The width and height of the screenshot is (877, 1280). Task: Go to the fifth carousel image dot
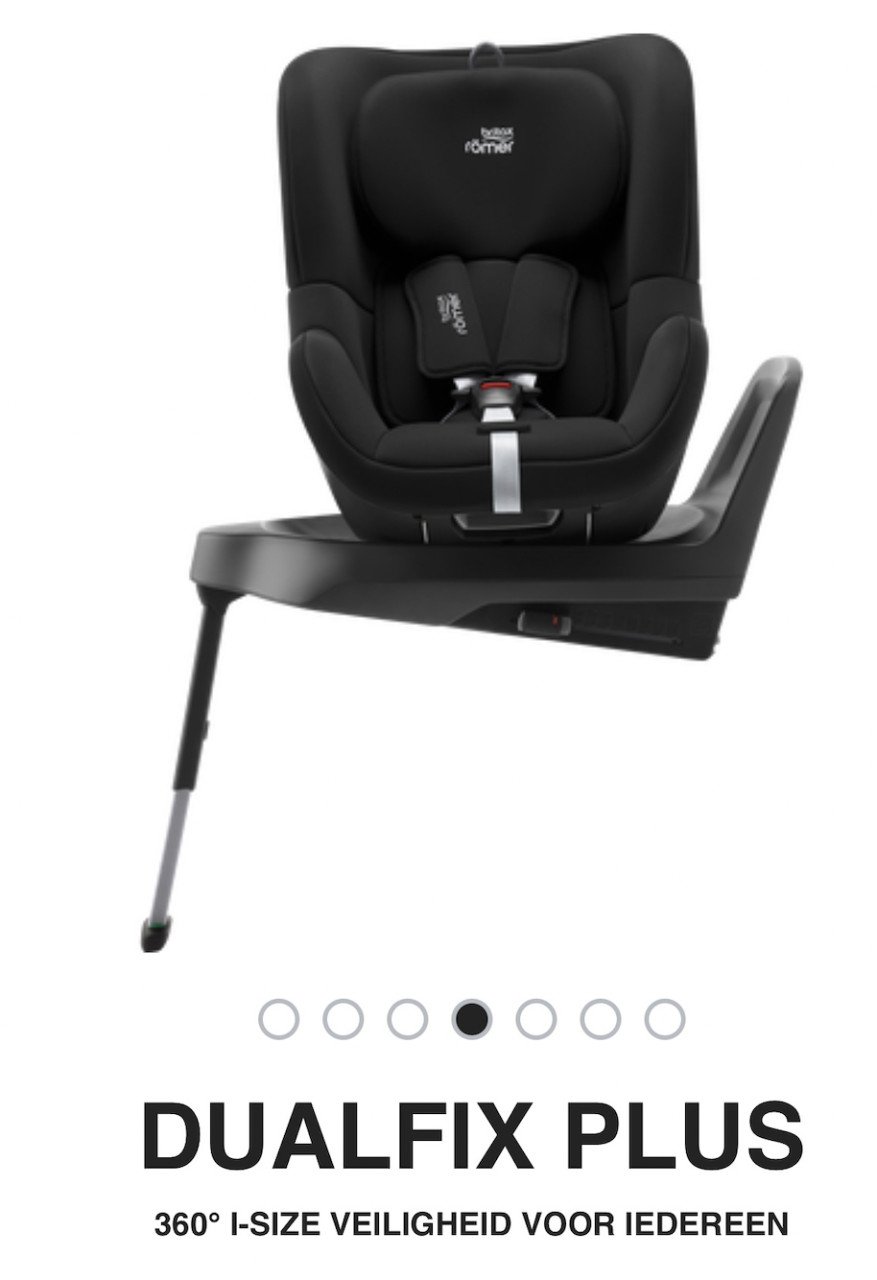[536, 1019]
